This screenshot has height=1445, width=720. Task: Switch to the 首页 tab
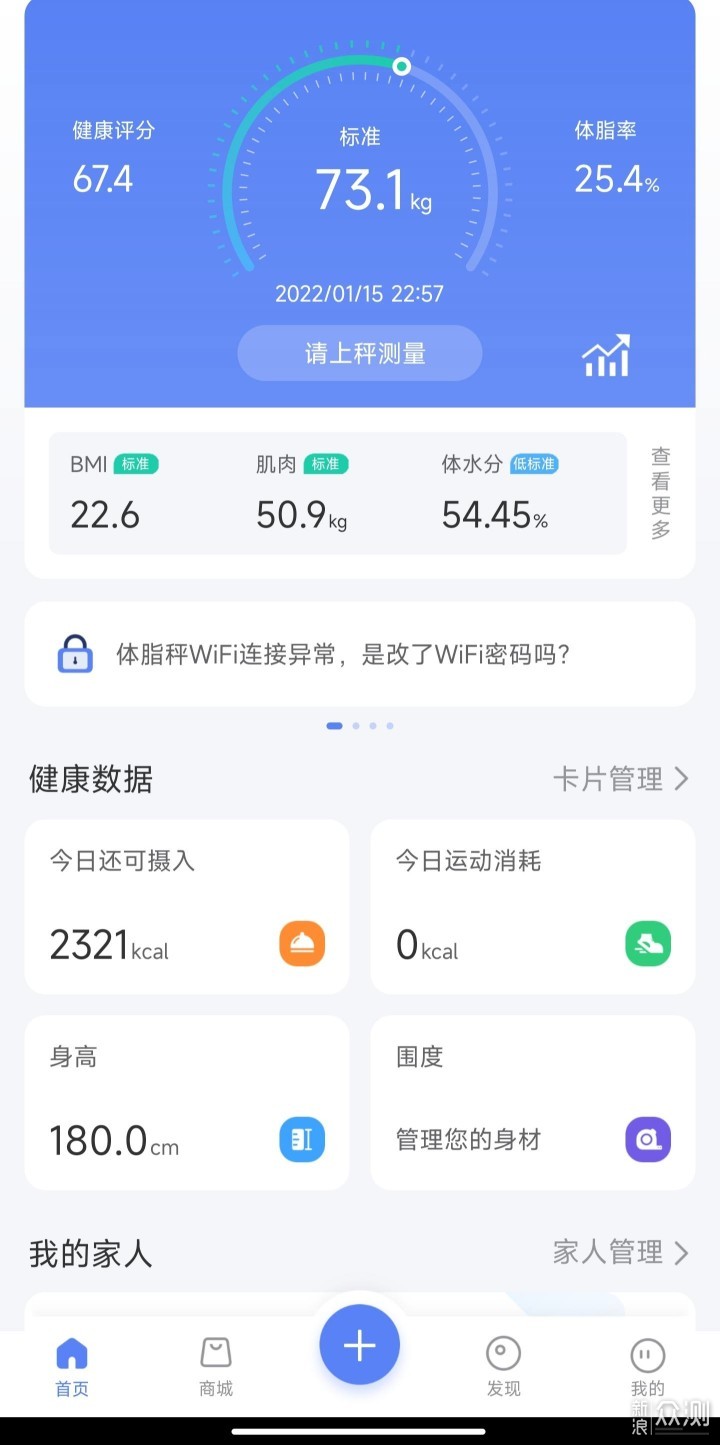pyautogui.click(x=72, y=1367)
